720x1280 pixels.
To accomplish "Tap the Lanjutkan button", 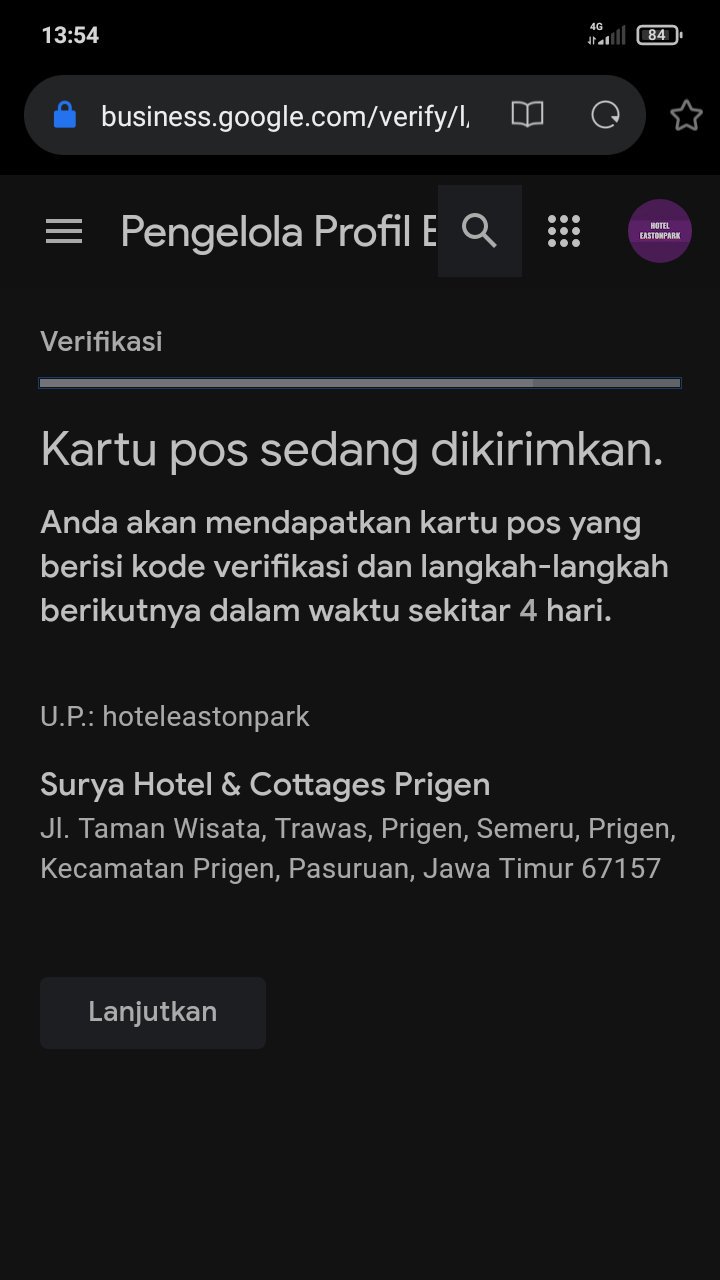I will point(153,1012).
